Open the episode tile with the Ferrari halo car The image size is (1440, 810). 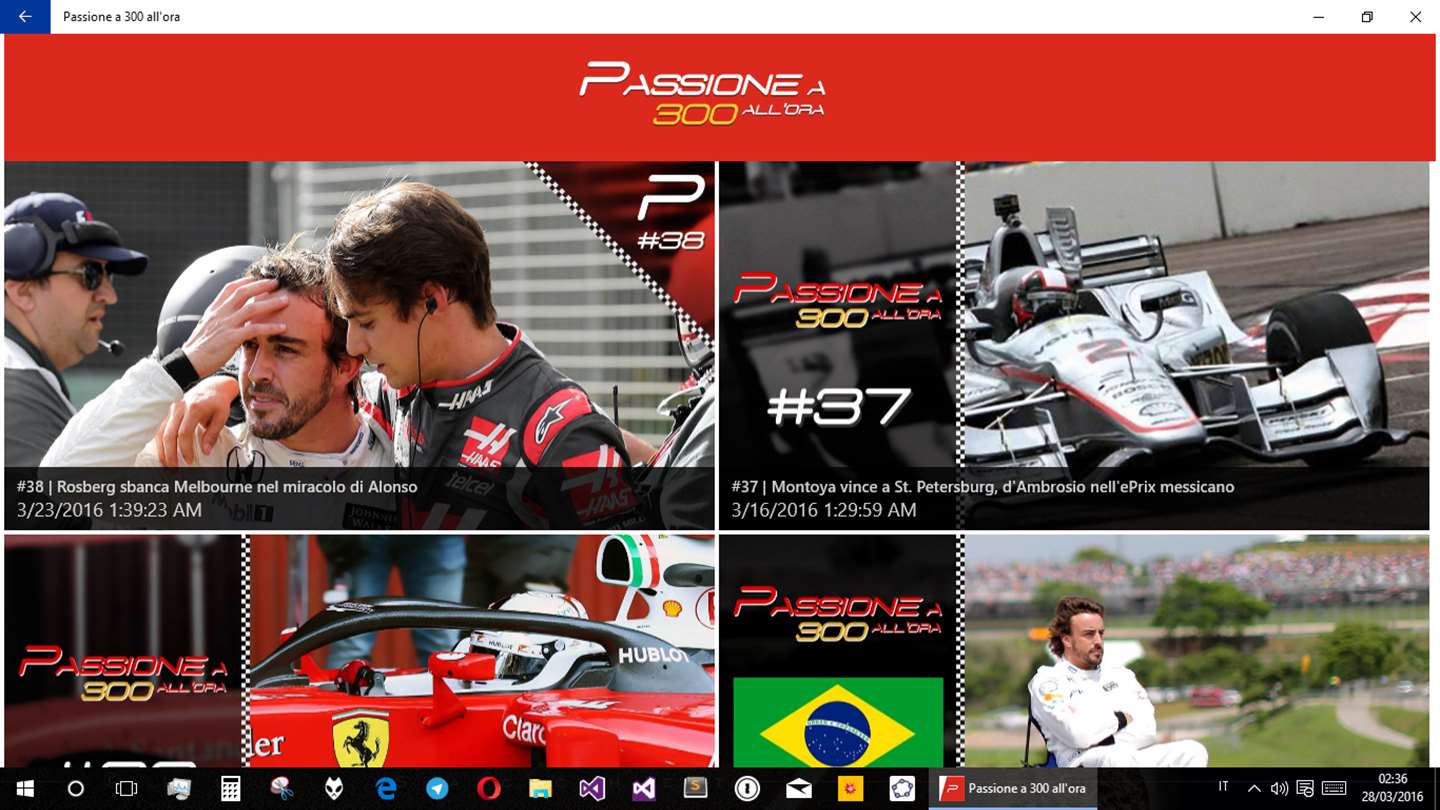pyautogui.click(x=359, y=650)
